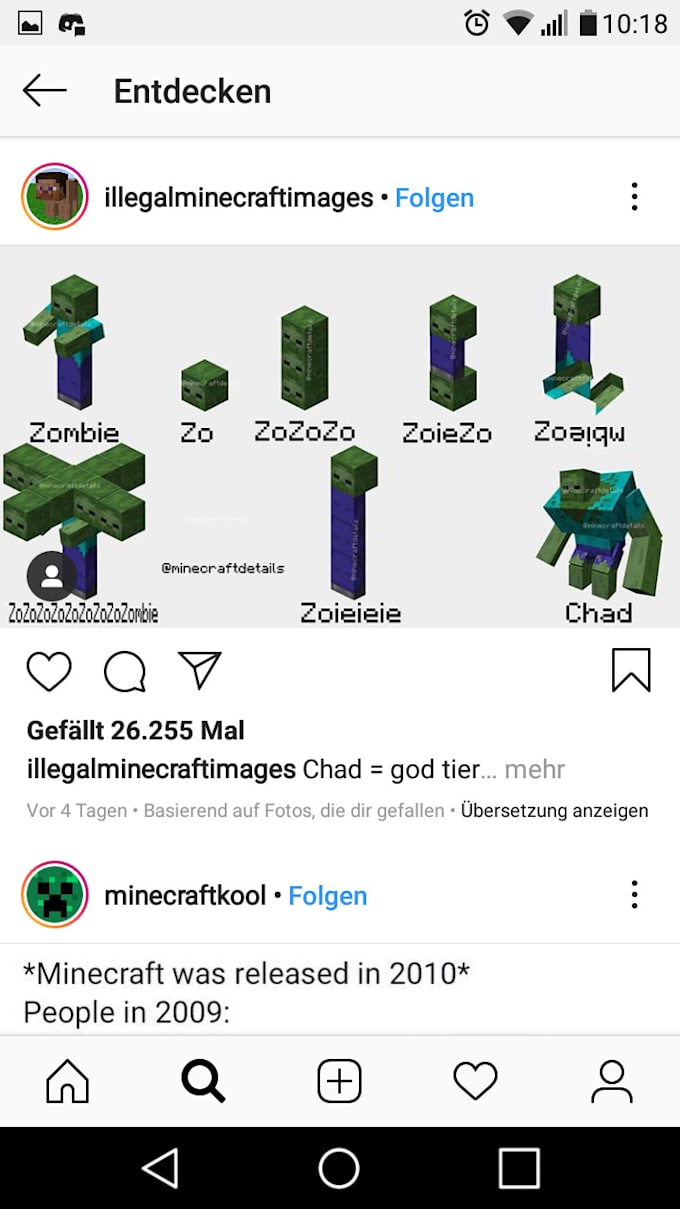Go back from the Entdecken page

44,91
